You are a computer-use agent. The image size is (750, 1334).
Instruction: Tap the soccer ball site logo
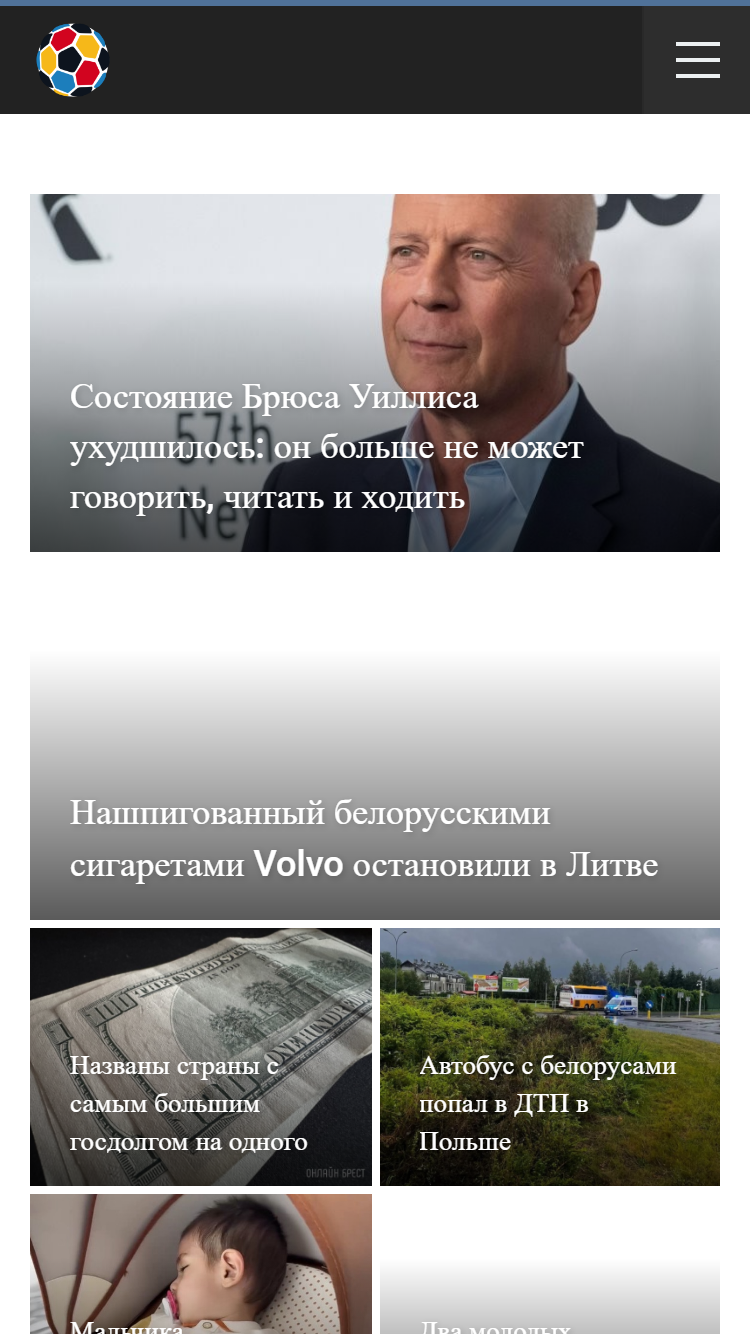(73, 60)
